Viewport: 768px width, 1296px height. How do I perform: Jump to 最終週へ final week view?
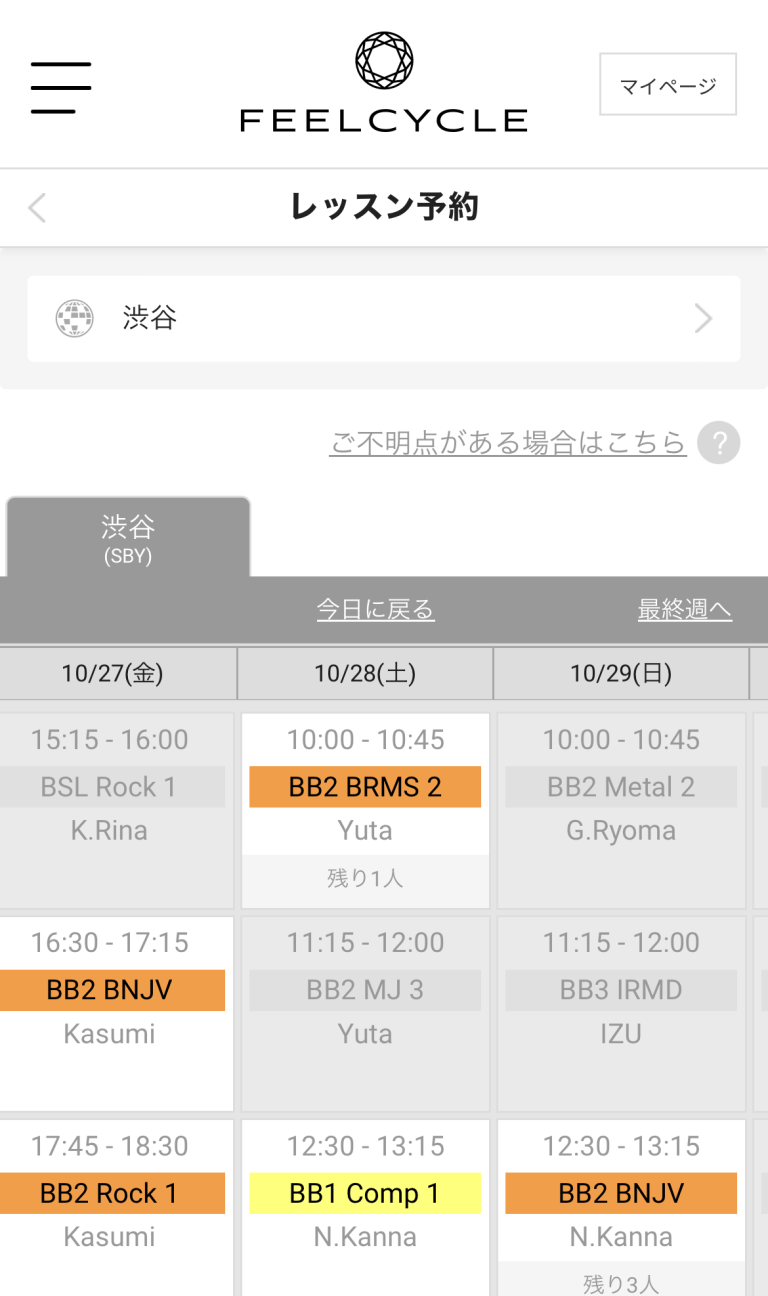point(685,610)
